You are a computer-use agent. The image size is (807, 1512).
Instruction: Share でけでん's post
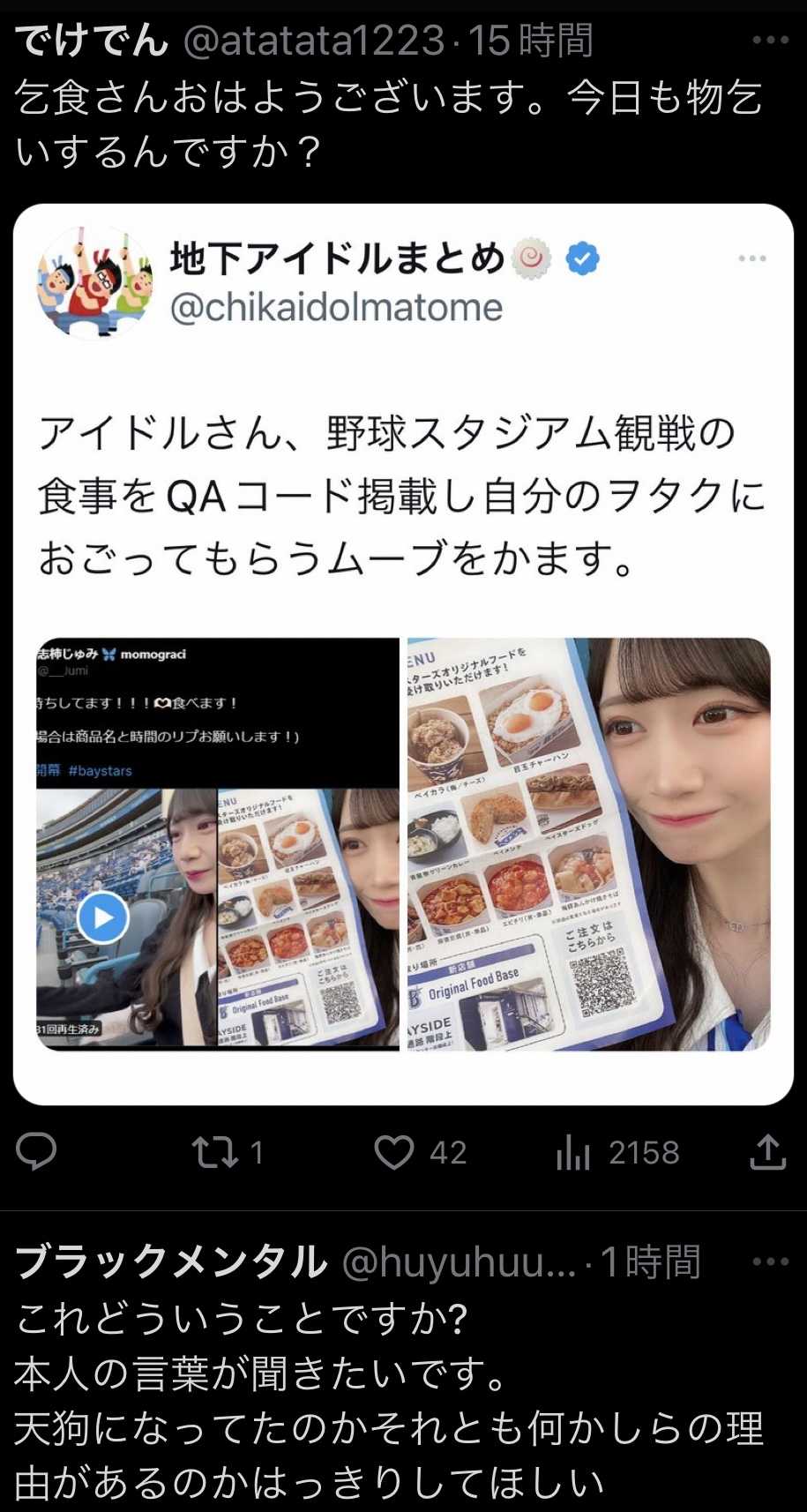(767, 1152)
